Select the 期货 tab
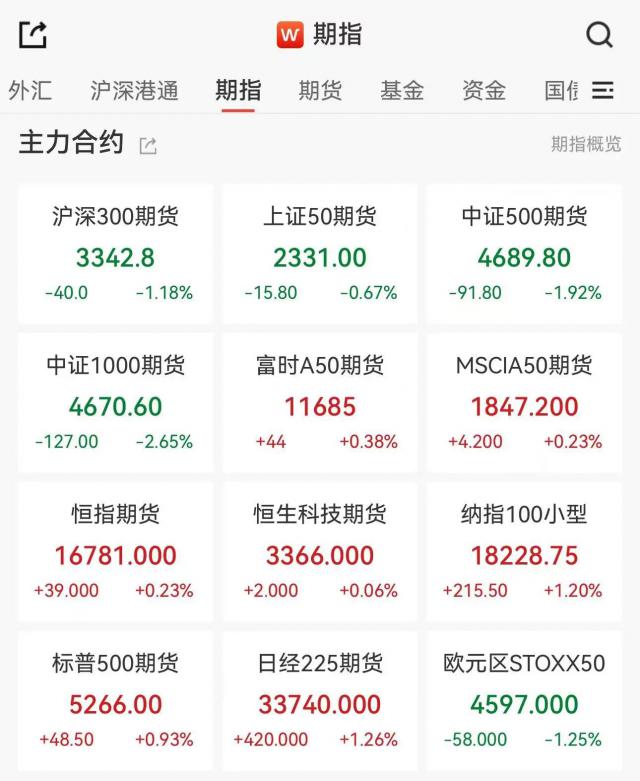 [x=320, y=91]
